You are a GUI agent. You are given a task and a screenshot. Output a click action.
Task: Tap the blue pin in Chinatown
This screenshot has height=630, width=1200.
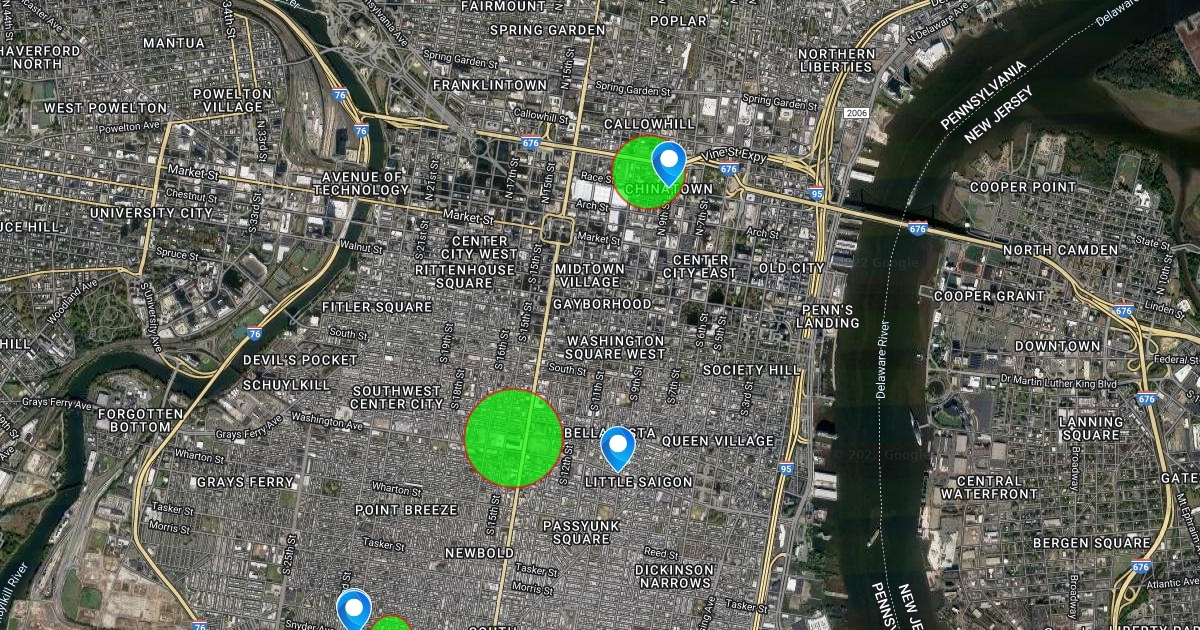[668, 160]
